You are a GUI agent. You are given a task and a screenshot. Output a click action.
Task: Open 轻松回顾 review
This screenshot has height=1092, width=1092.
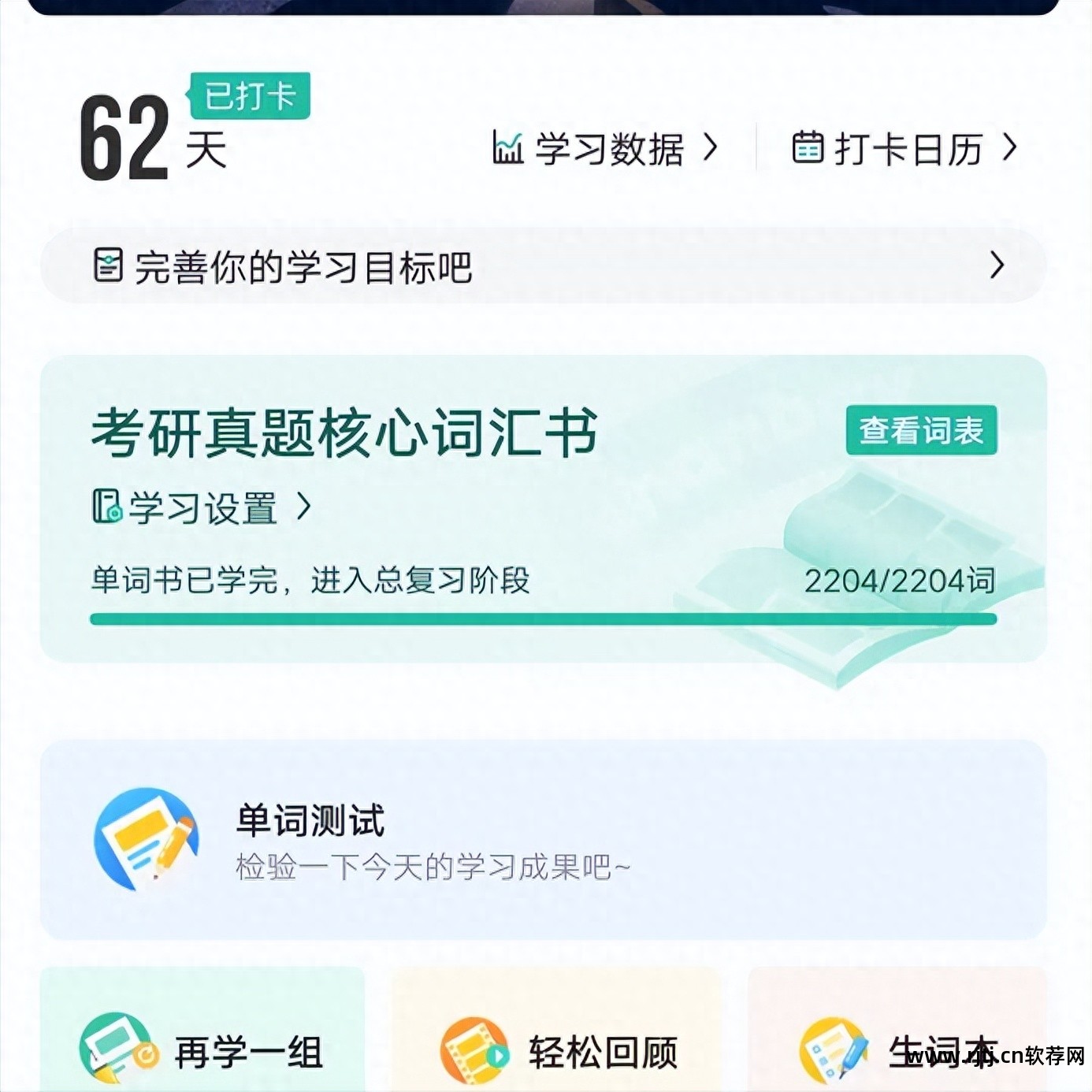coord(559,1052)
